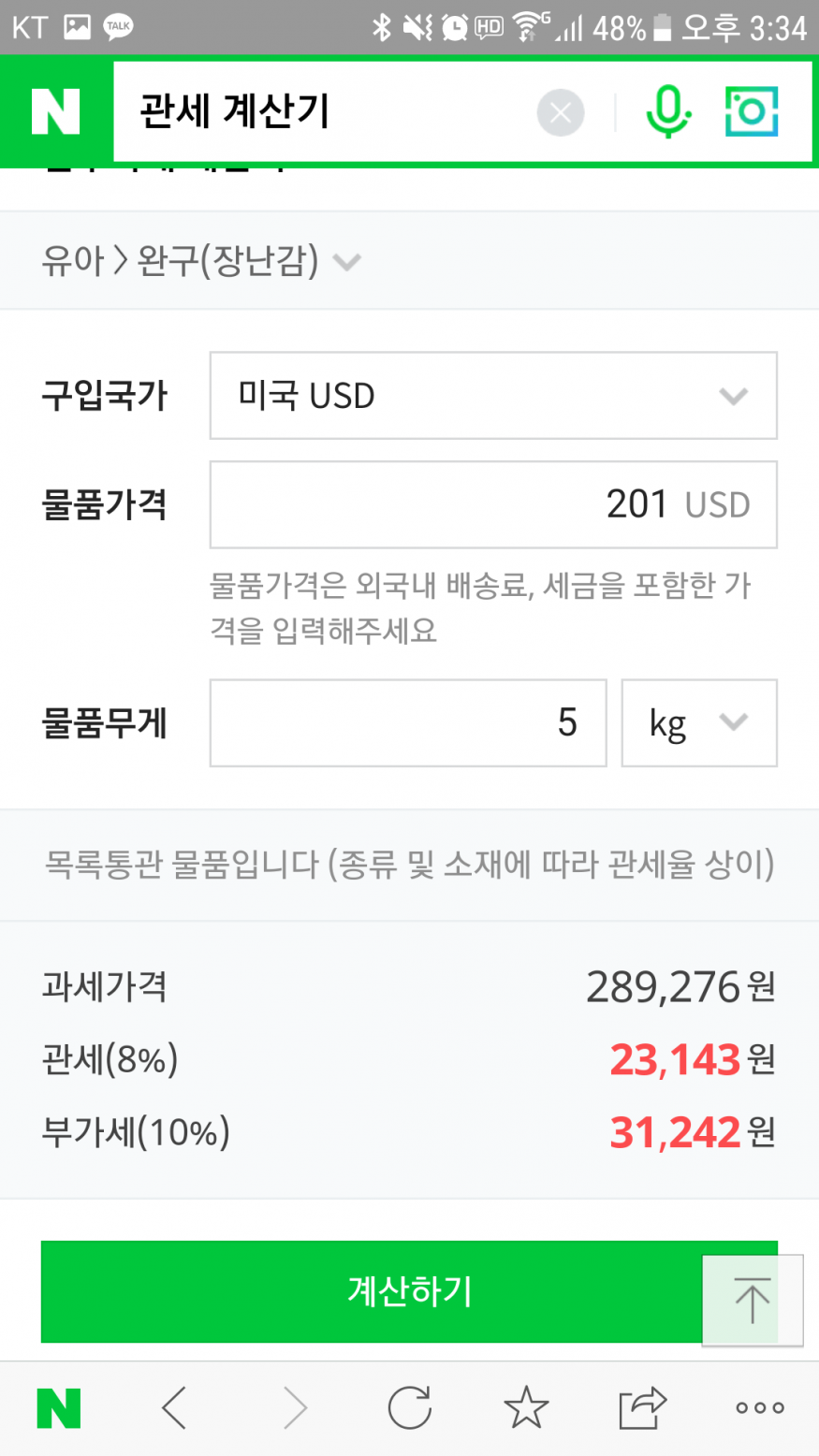Image resolution: width=819 pixels, height=1456 pixels.
Task: Tap the green Naver N logo
Action: [56, 112]
